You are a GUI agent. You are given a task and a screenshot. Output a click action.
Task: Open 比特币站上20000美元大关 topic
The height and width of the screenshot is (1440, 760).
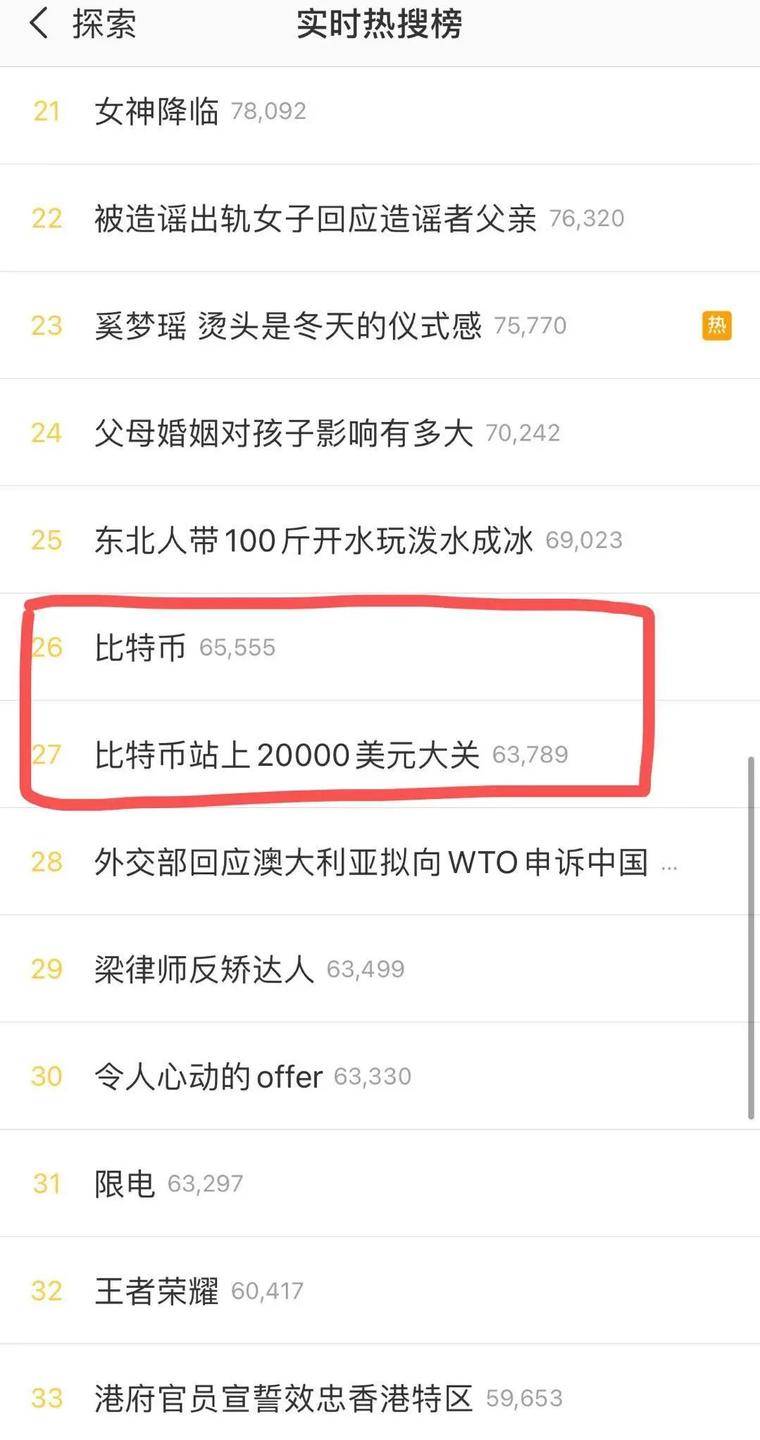pyautogui.click(x=380, y=754)
